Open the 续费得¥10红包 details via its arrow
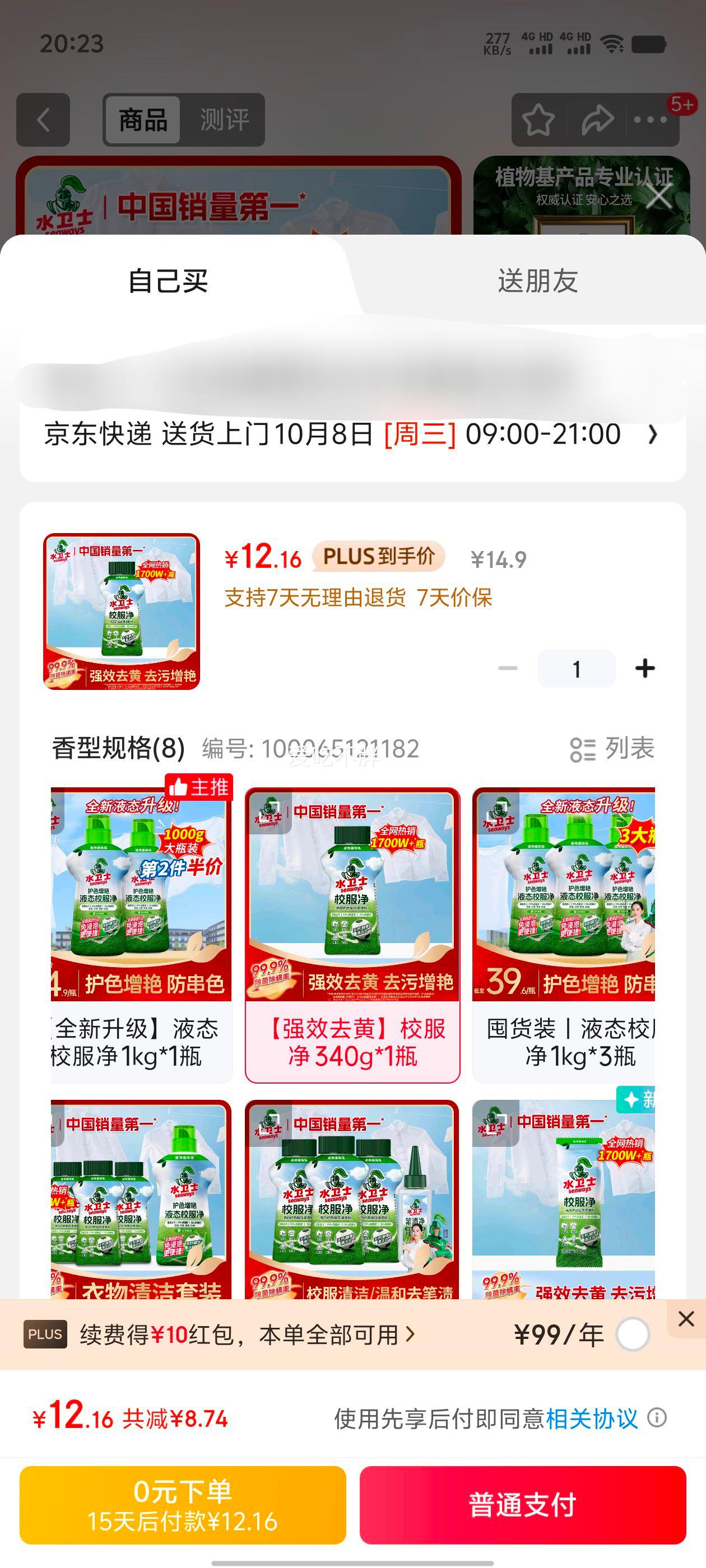This screenshot has height=1568, width=706. click(410, 1334)
